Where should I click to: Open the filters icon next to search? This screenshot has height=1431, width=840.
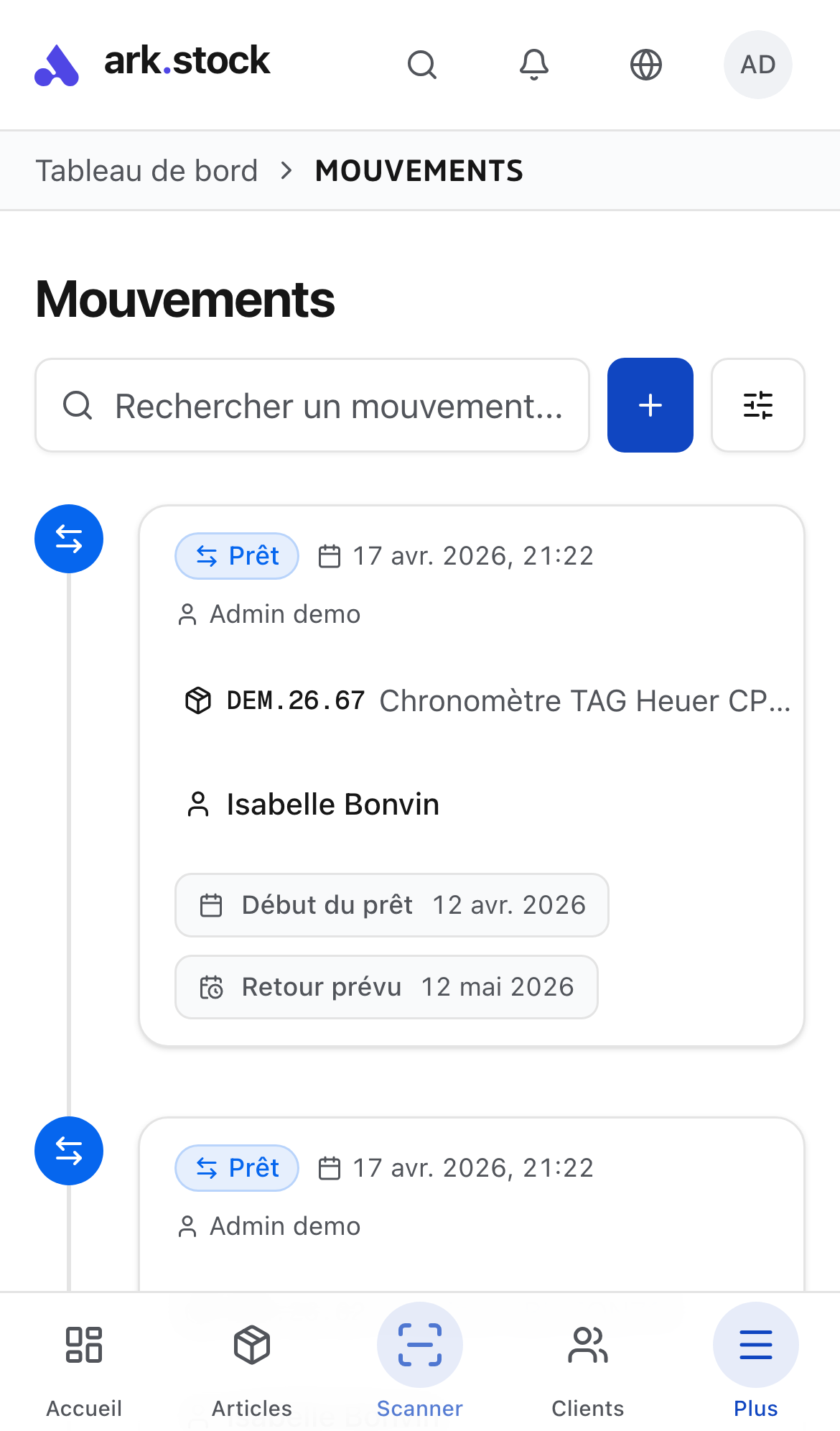click(758, 404)
